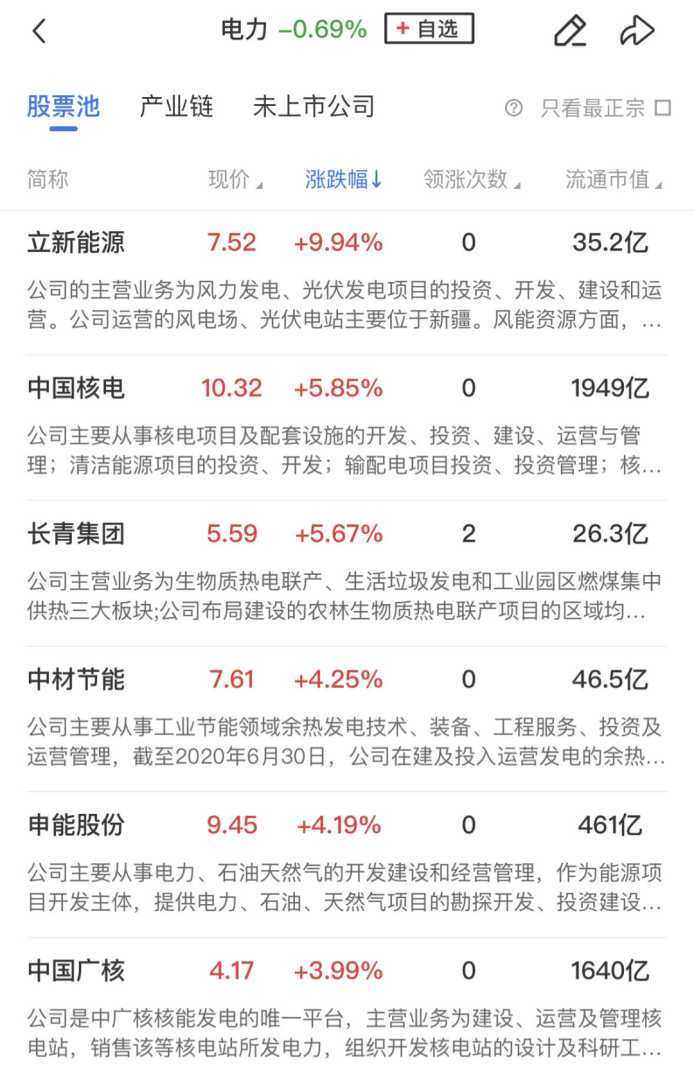The width and height of the screenshot is (694, 1080).
Task: Open 中国核电 stock details
Action: click(76, 388)
